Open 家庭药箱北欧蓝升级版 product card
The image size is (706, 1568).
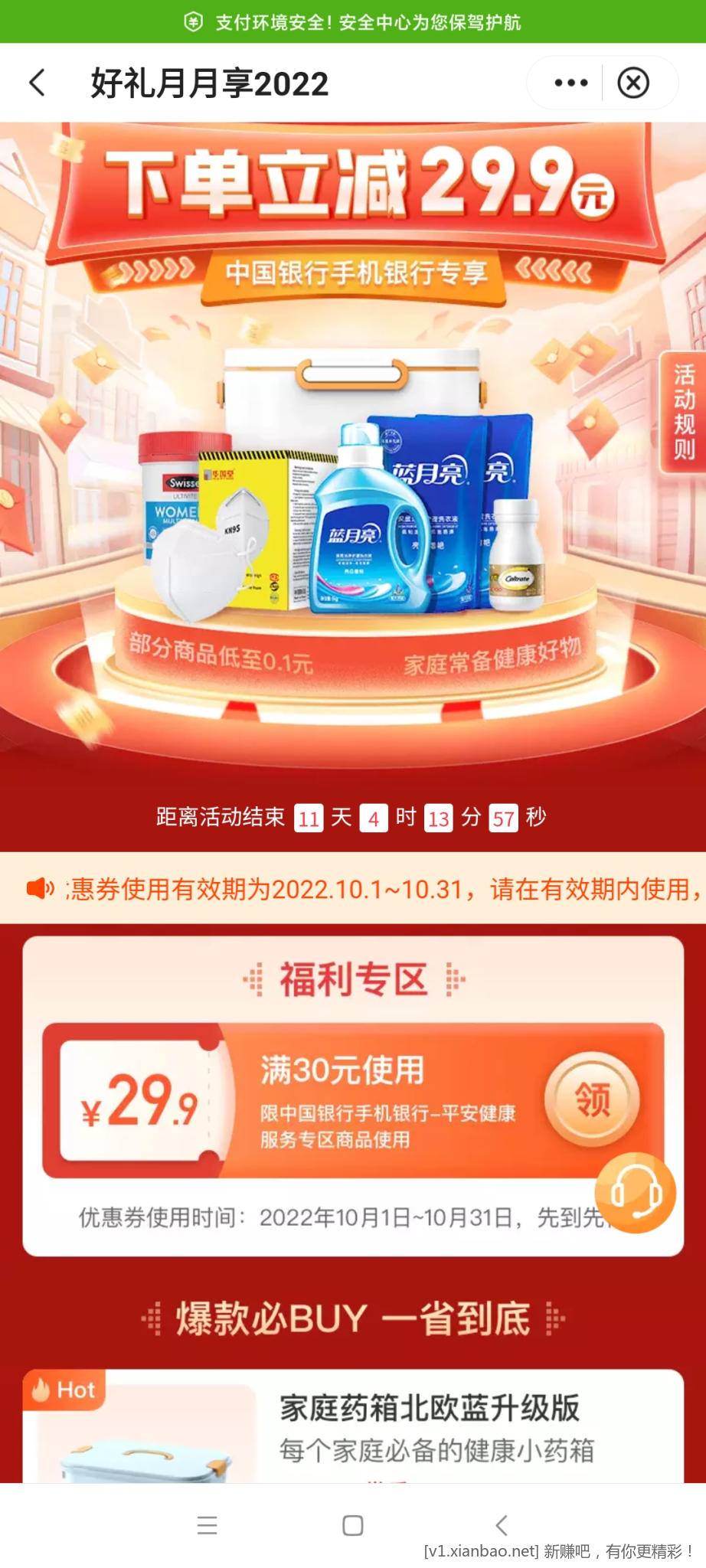(429, 1428)
